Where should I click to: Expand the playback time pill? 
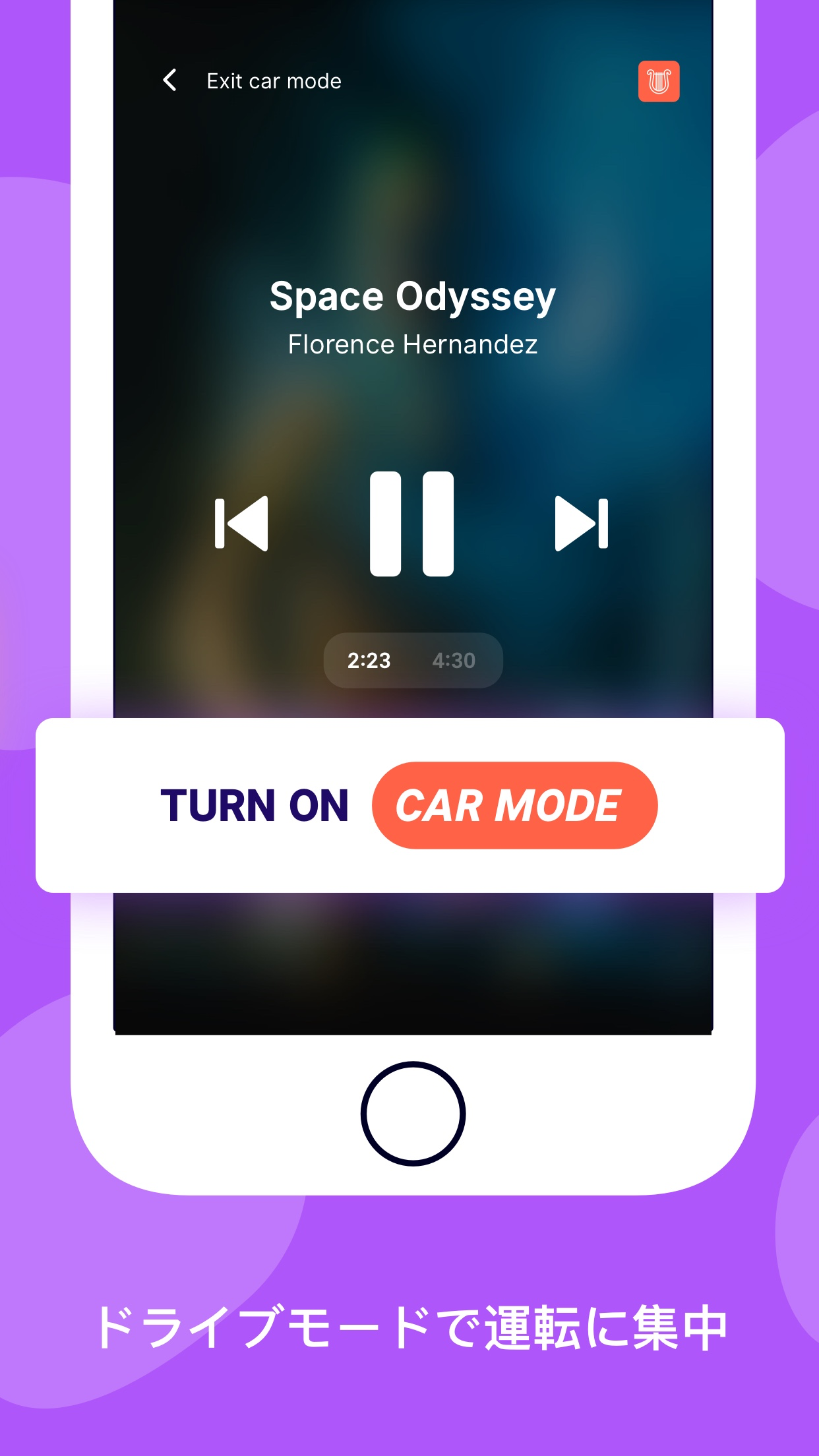point(413,660)
